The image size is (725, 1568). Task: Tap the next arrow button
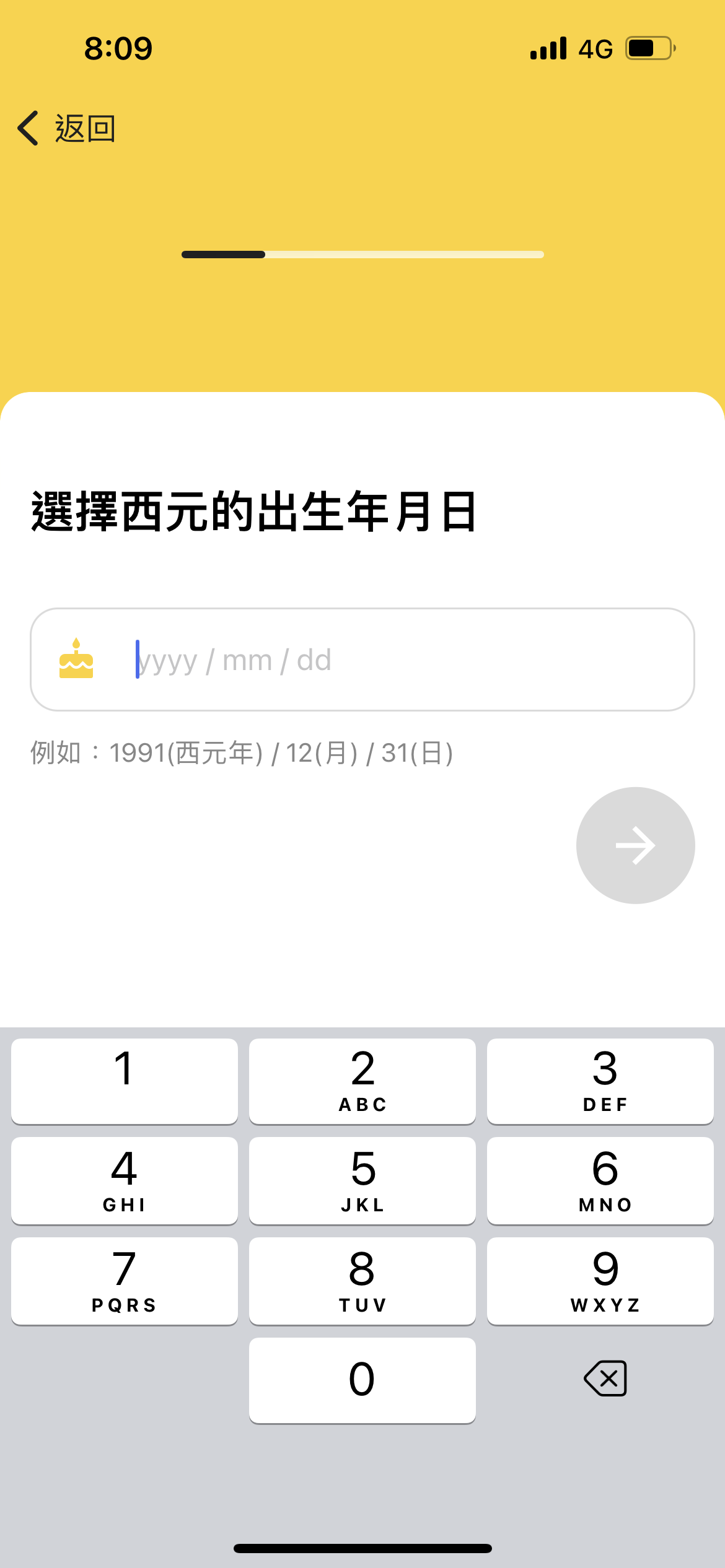pos(635,845)
